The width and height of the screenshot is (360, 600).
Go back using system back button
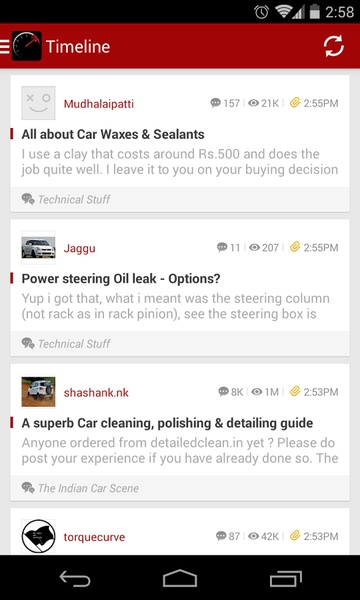75,578
